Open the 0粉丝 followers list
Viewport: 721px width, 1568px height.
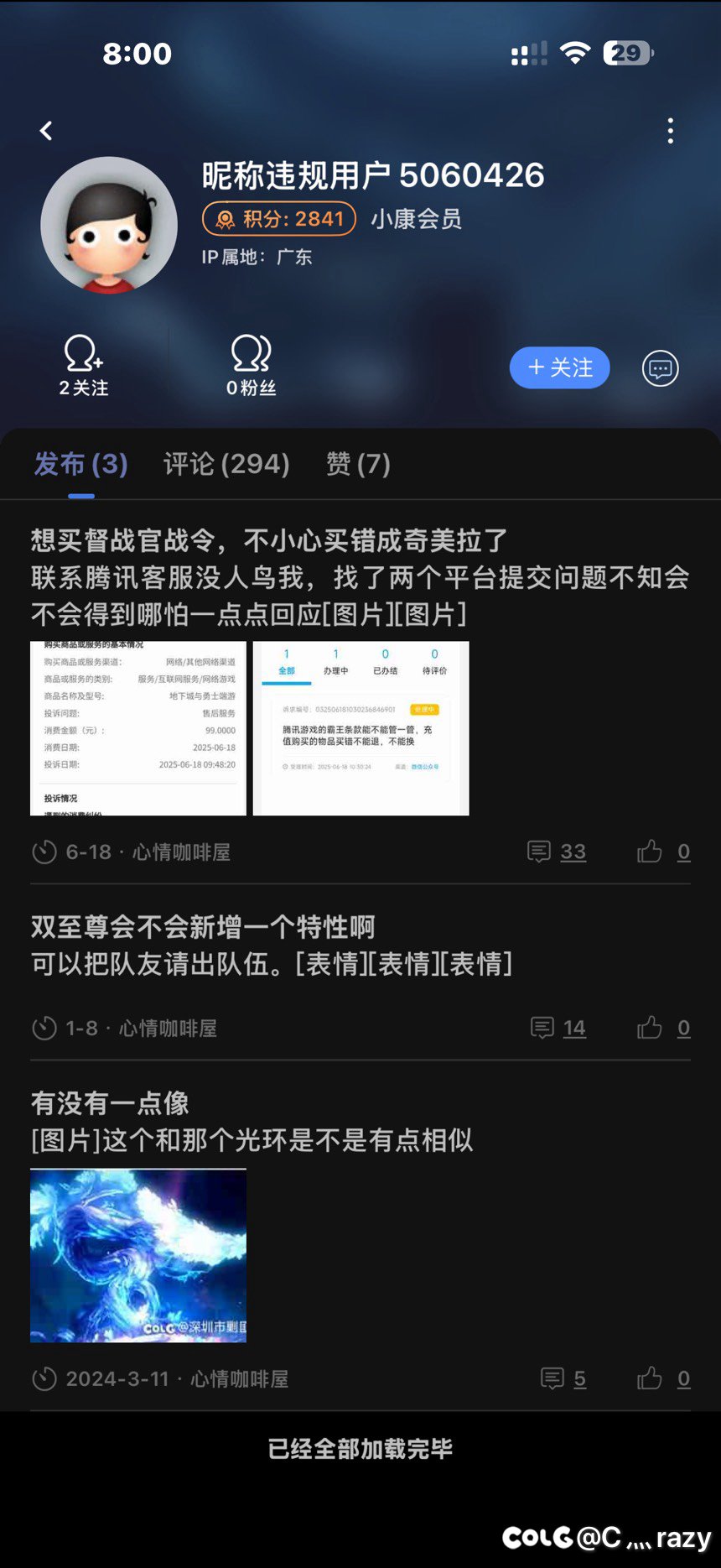click(x=251, y=366)
